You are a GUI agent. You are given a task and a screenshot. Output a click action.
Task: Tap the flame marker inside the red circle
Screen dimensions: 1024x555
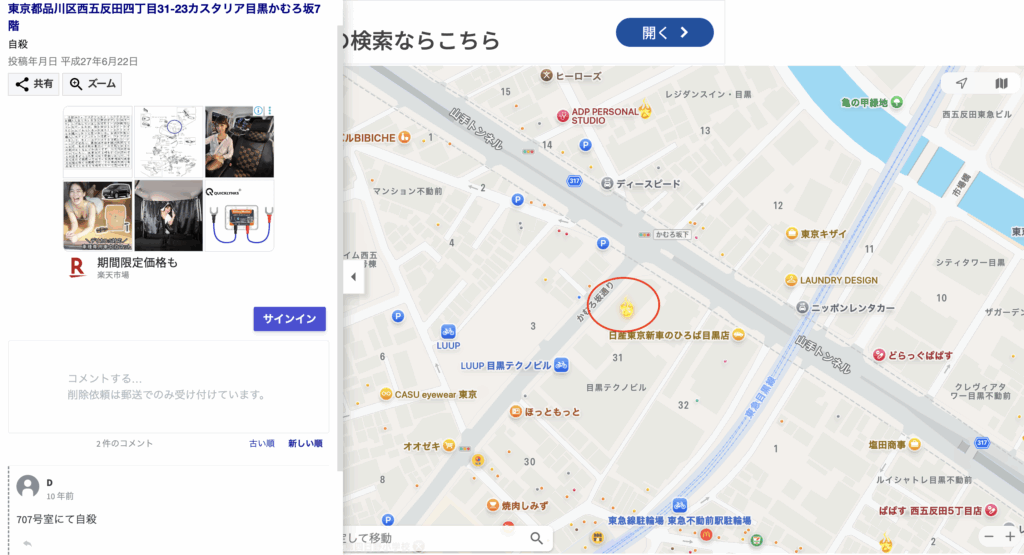point(627,307)
